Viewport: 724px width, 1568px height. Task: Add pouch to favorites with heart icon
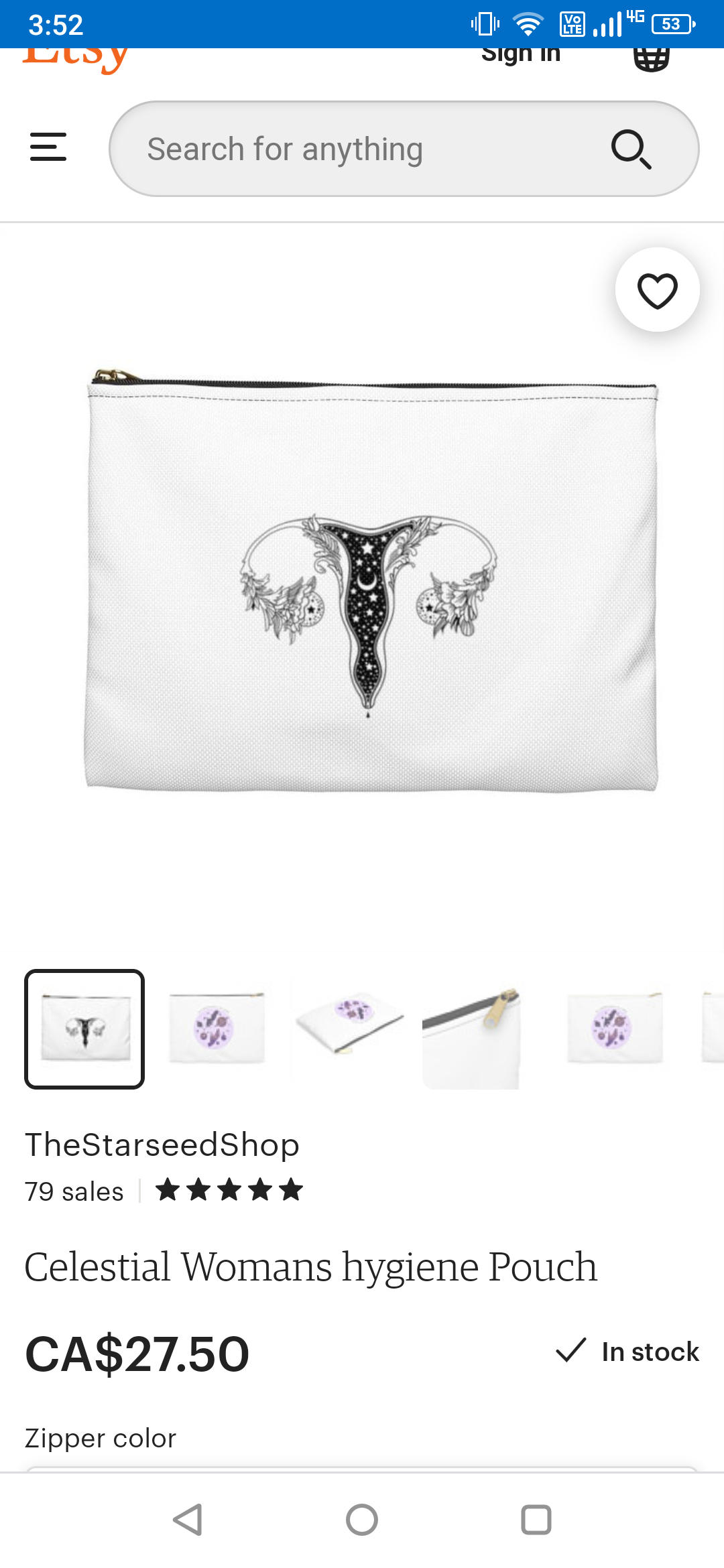658,289
